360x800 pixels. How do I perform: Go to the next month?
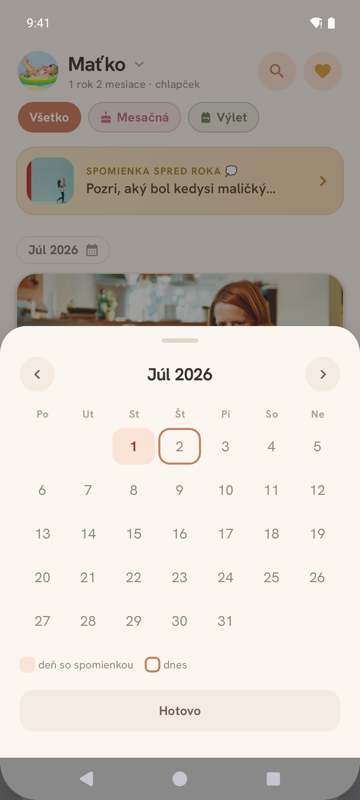[323, 374]
